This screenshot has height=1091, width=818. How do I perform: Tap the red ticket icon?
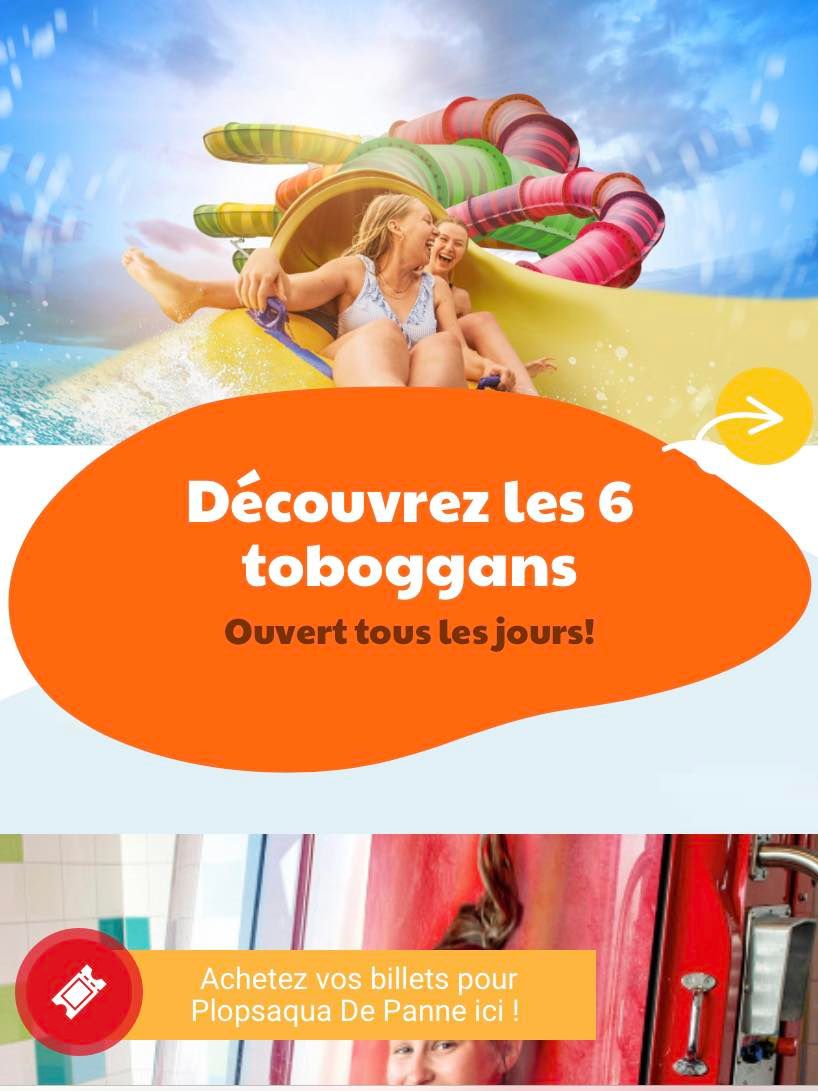click(x=79, y=993)
